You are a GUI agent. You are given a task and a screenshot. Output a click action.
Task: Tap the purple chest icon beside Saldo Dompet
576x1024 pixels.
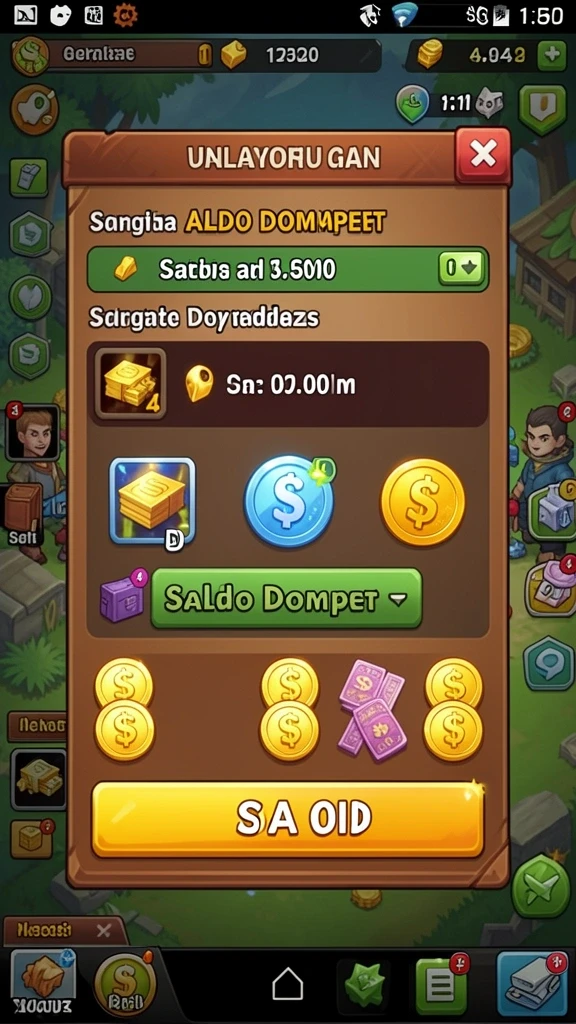tap(123, 596)
